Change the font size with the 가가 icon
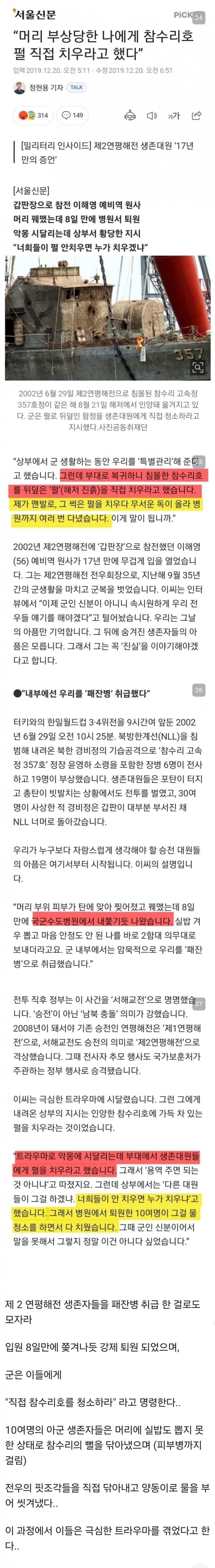215x1568 pixels. [x=174, y=115]
